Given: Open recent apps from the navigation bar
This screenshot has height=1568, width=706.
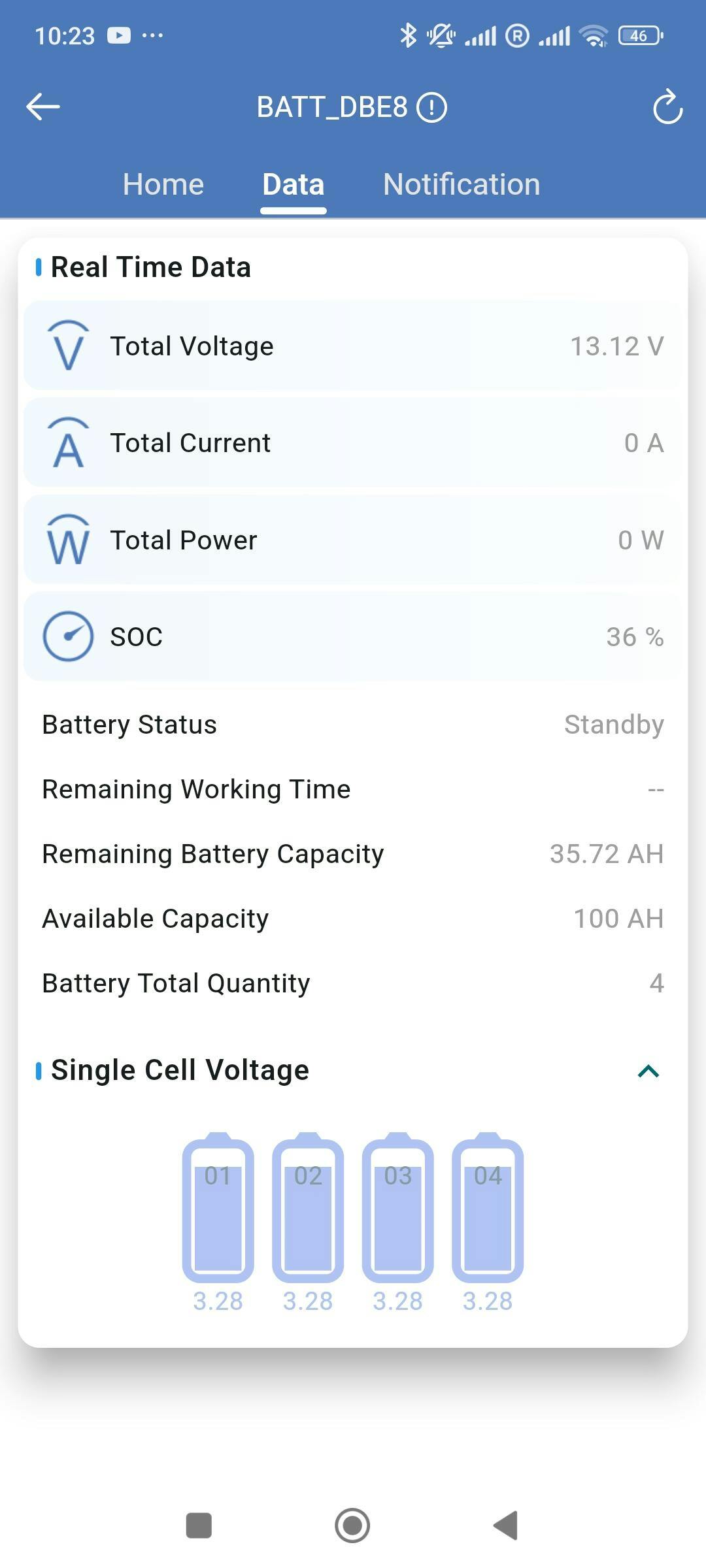Looking at the screenshot, I should pos(199,1526).
